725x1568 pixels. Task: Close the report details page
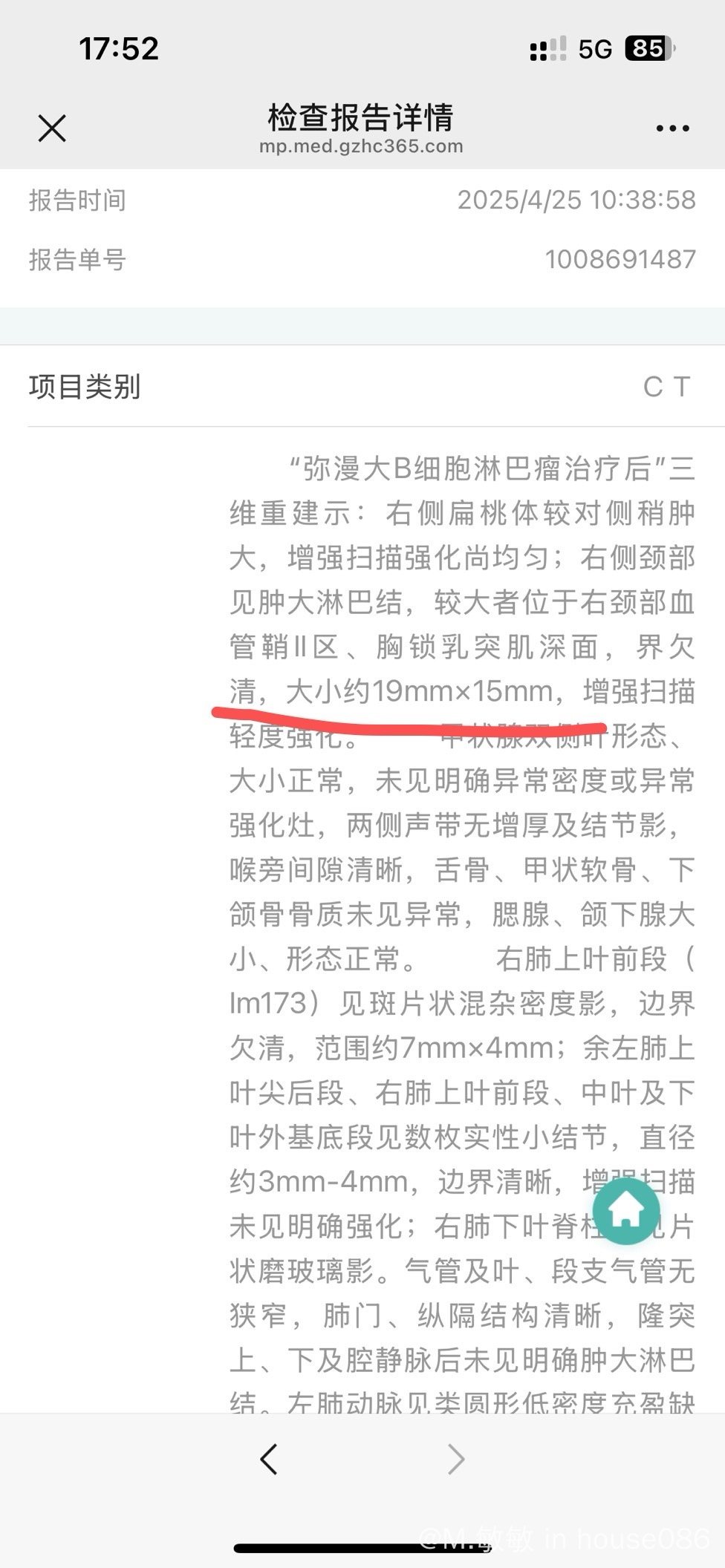[x=52, y=128]
